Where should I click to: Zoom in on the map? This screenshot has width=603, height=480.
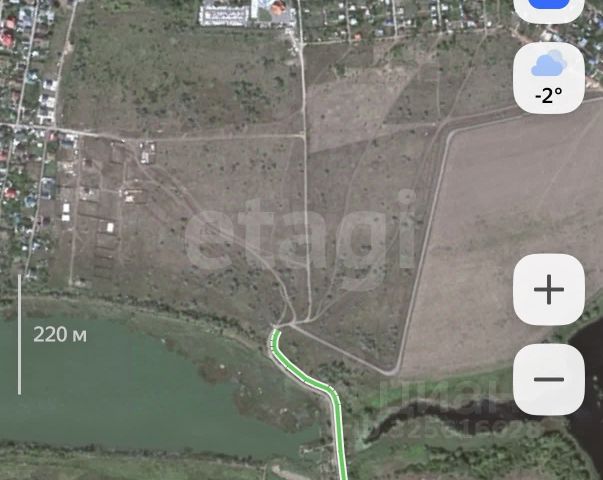point(548,290)
